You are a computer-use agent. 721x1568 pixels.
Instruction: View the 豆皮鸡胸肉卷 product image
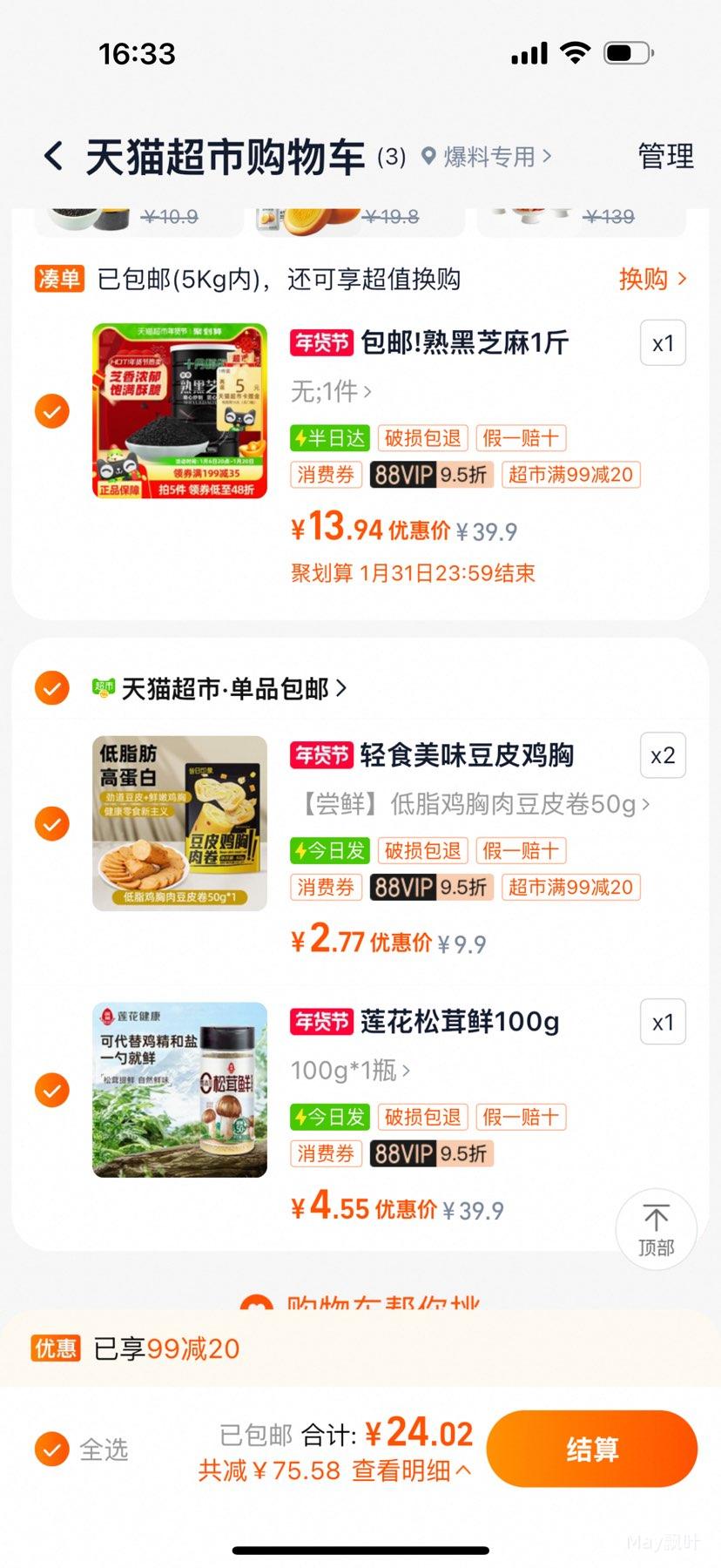[x=180, y=823]
